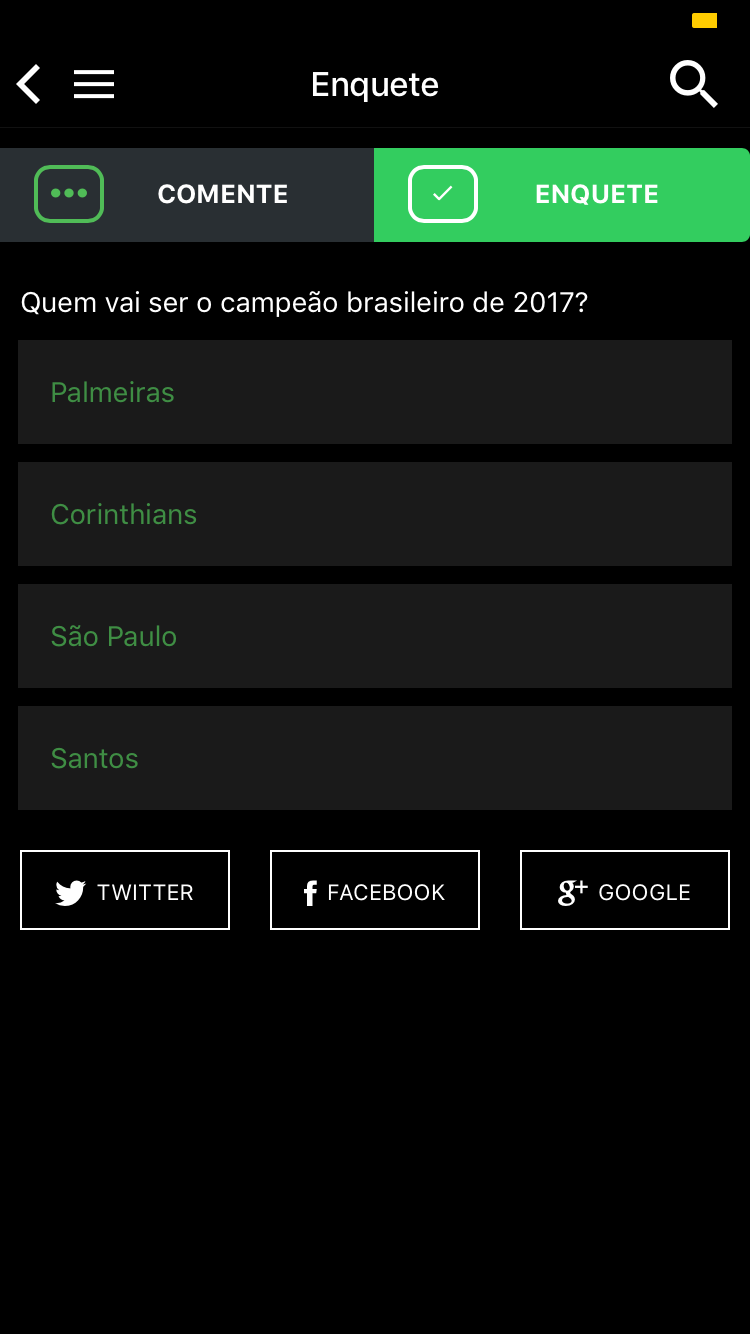750x1334 pixels.
Task: Share the poll on Facebook
Action: tap(375, 890)
